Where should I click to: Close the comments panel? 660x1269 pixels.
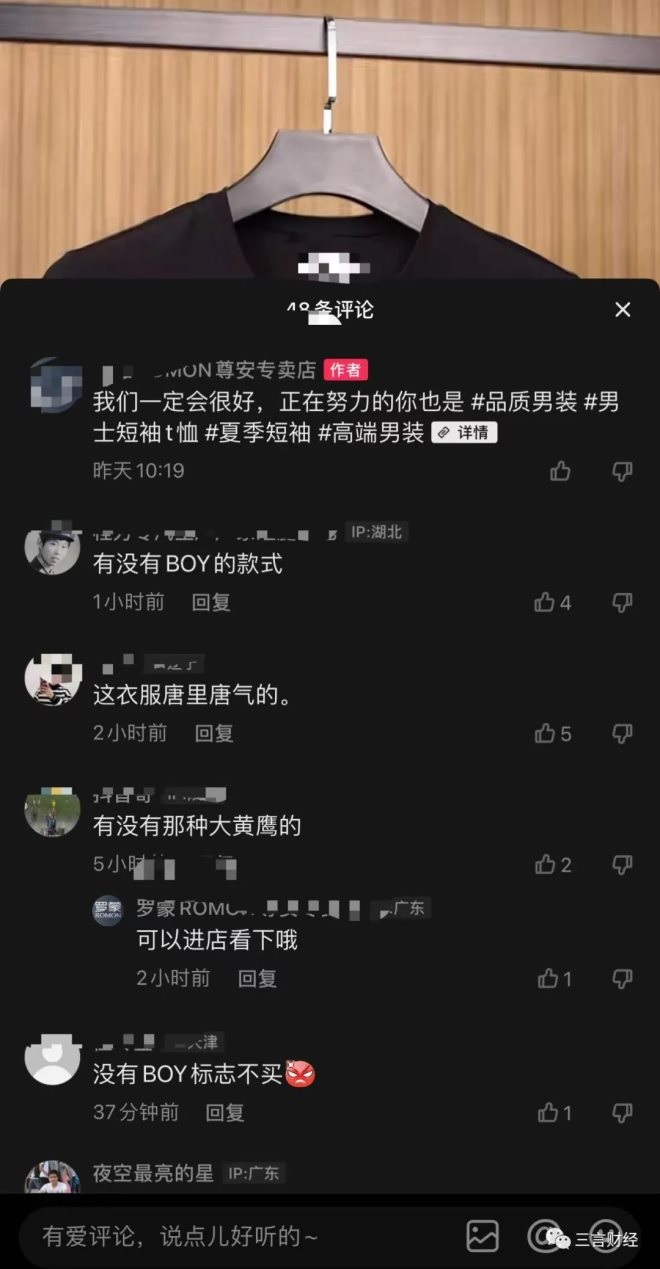pyautogui.click(x=622, y=310)
